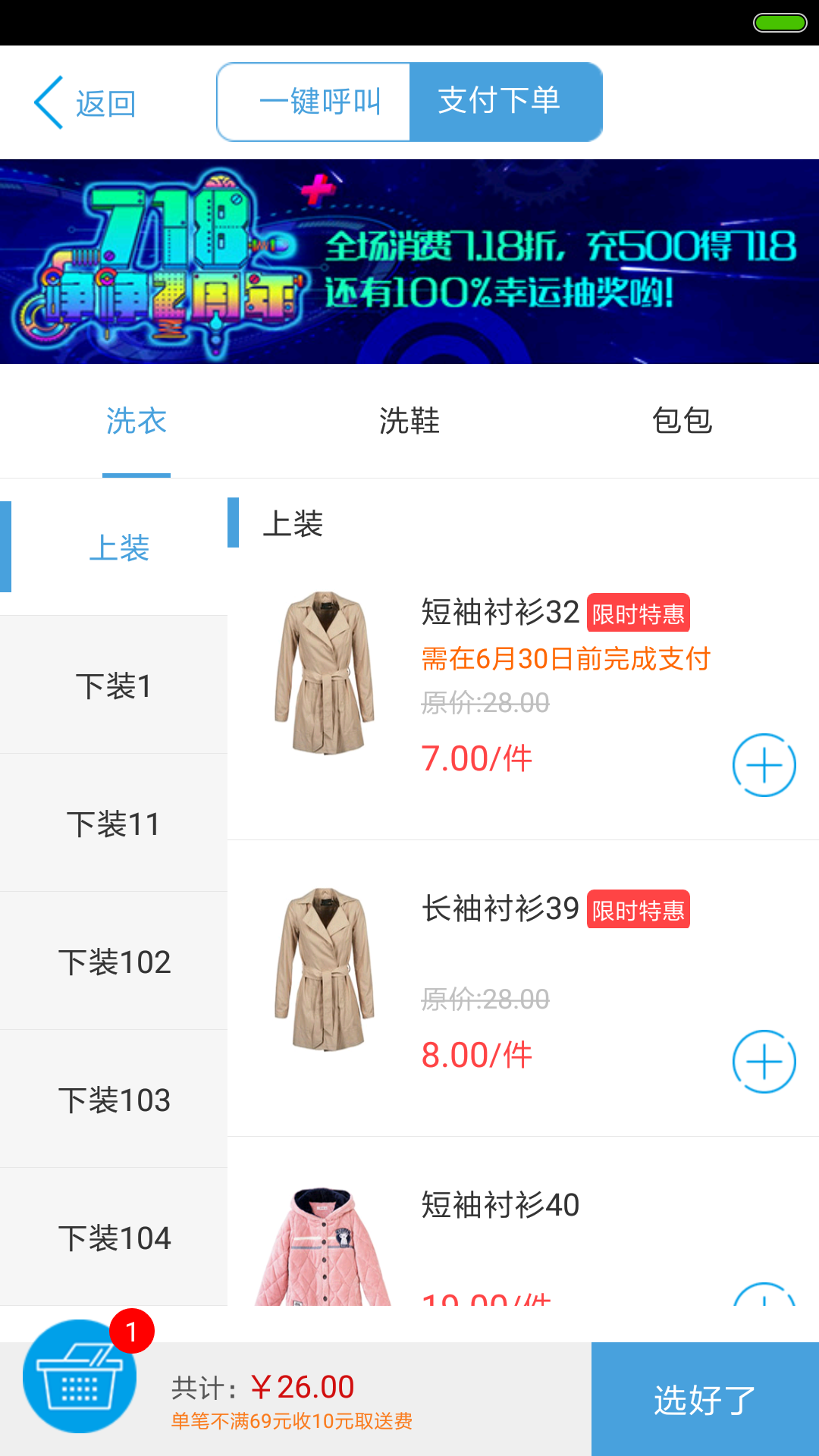Switch to the 洗鞋 tab
Image resolution: width=819 pixels, height=1456 pixels.
click(409, 421)
